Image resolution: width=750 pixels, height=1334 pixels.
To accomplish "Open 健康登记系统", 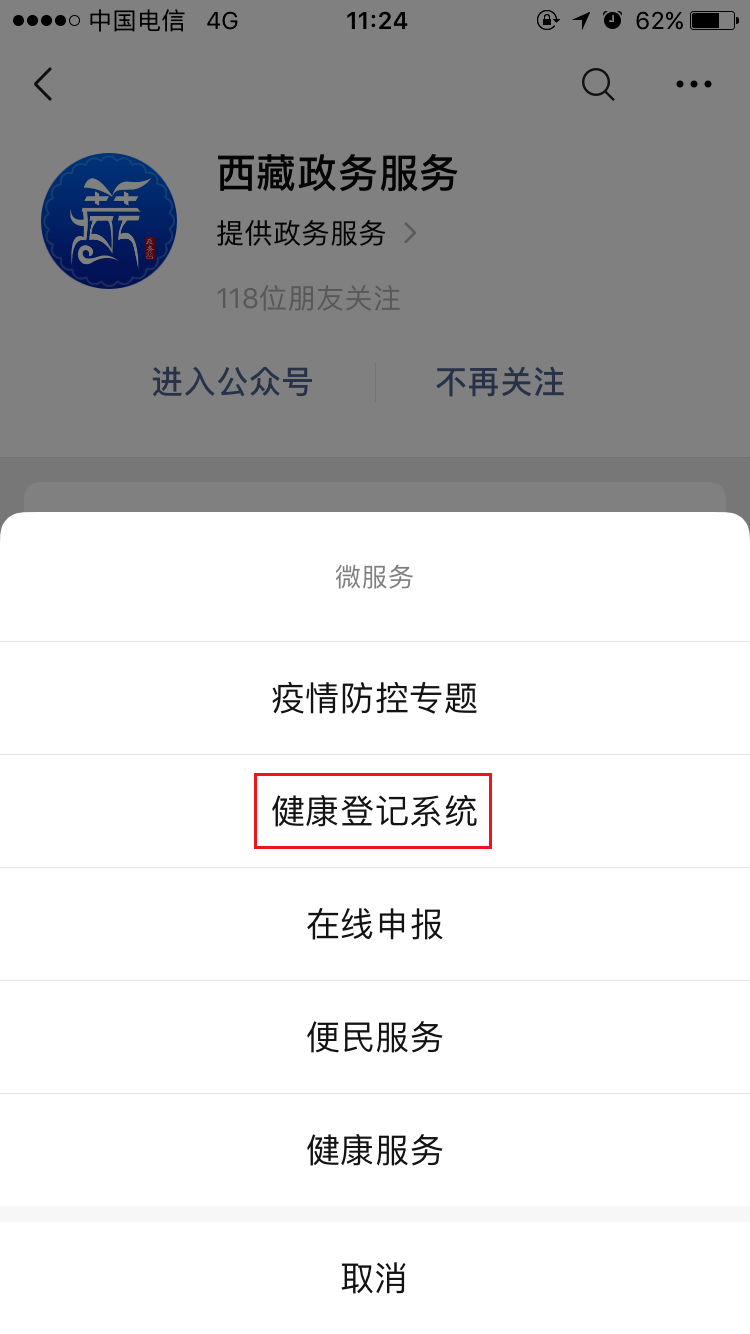I will coord(374,811).
